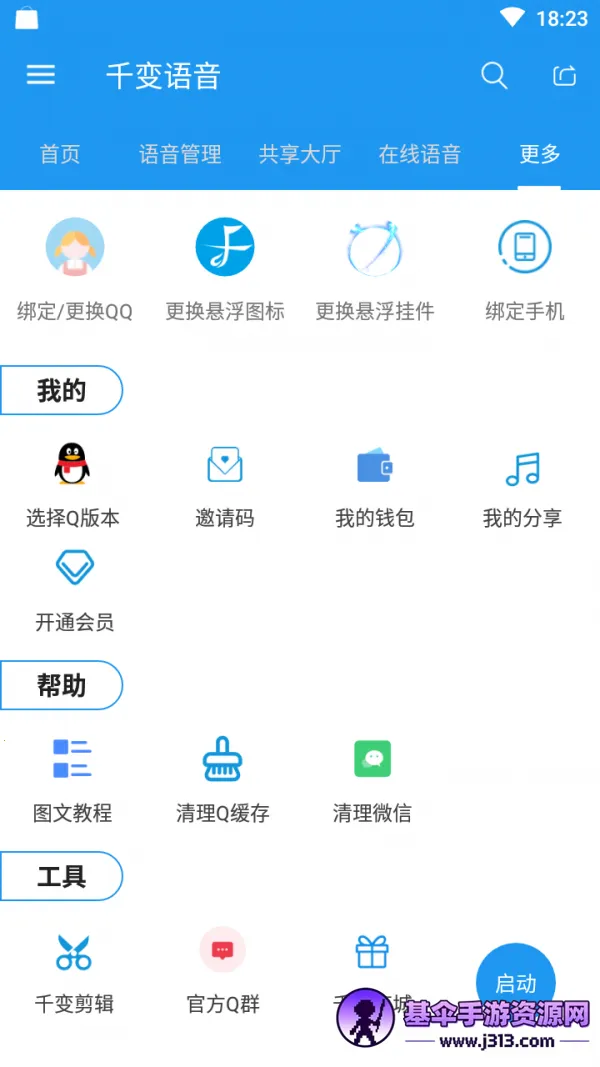The height and width of the screenshot is (1067, 600).
Task: Select 清理Q缓存
Action: pos(223,780)
